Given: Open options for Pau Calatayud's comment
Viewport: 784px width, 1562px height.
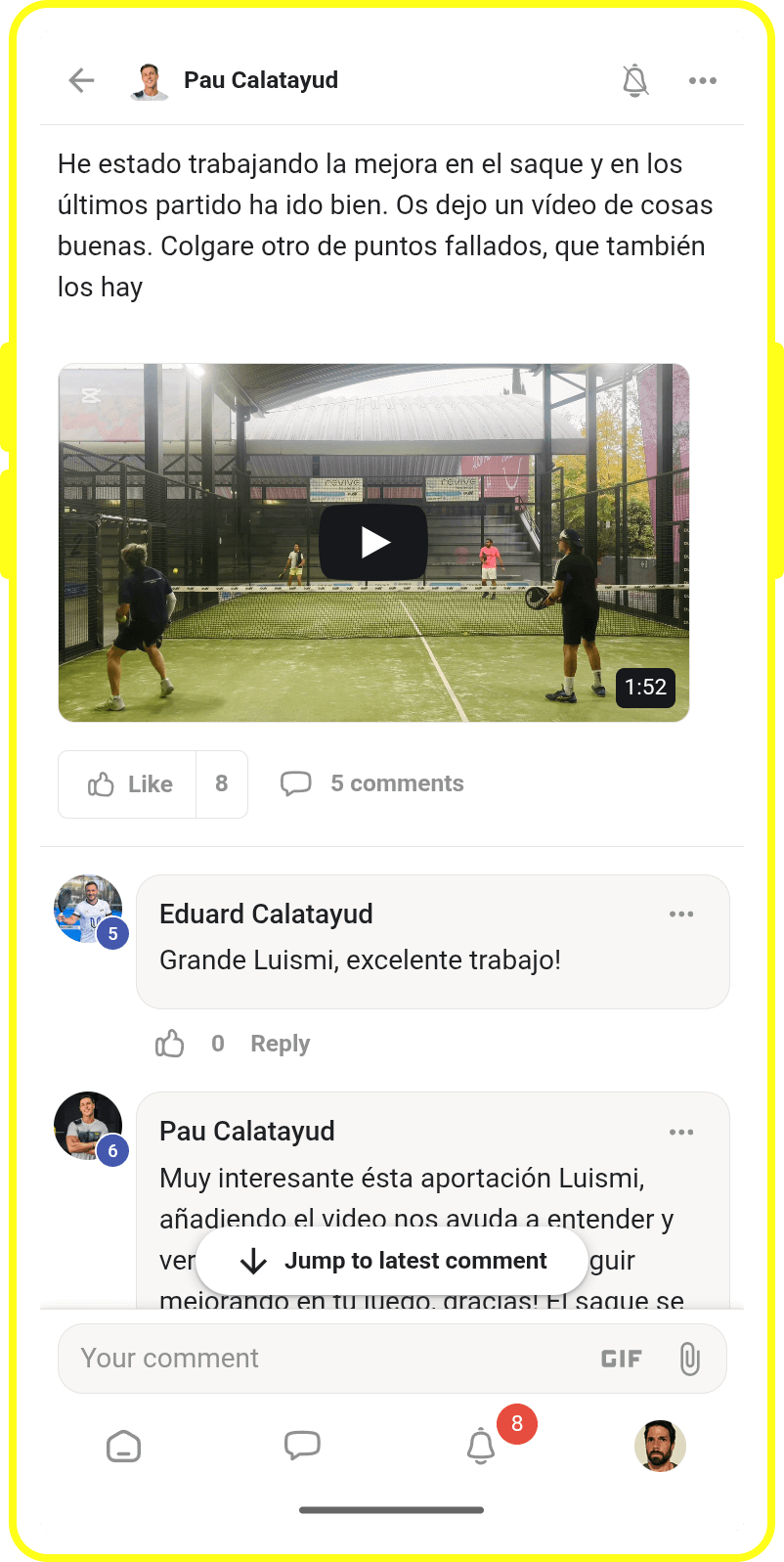Looking at the screenshot, I should [681, 1132].
